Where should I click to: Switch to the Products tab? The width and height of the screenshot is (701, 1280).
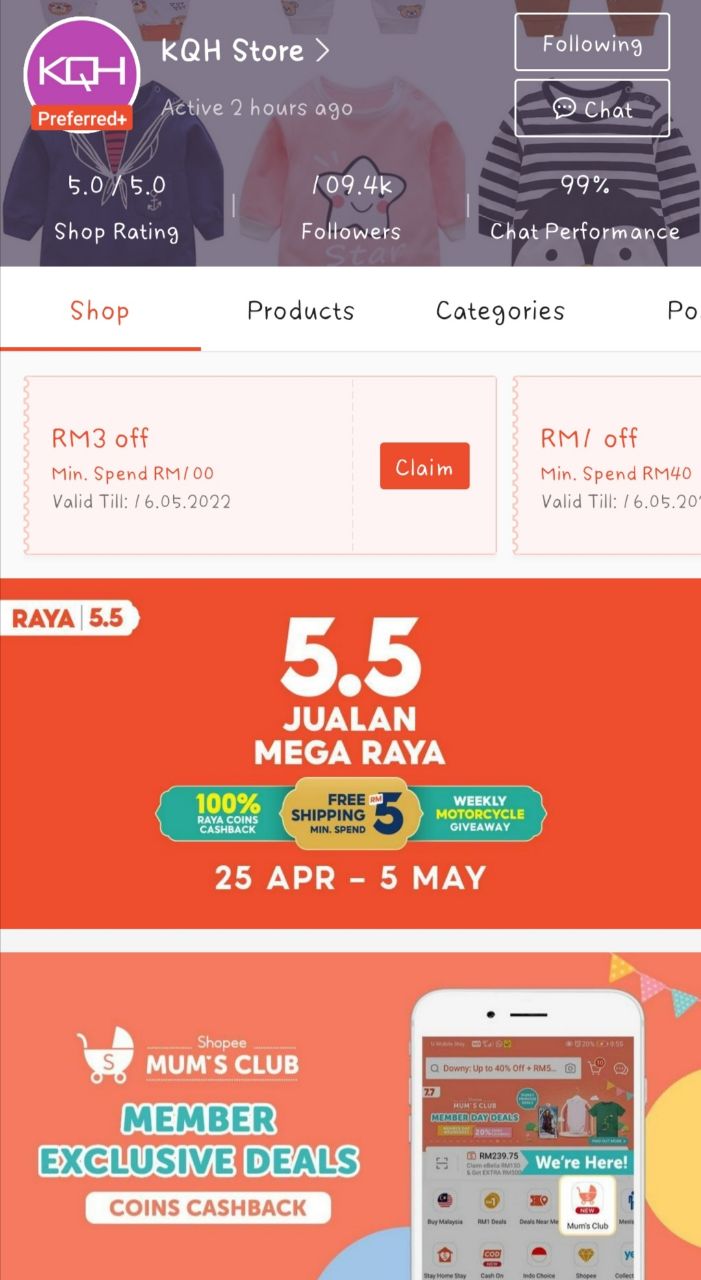pos(300,311)
